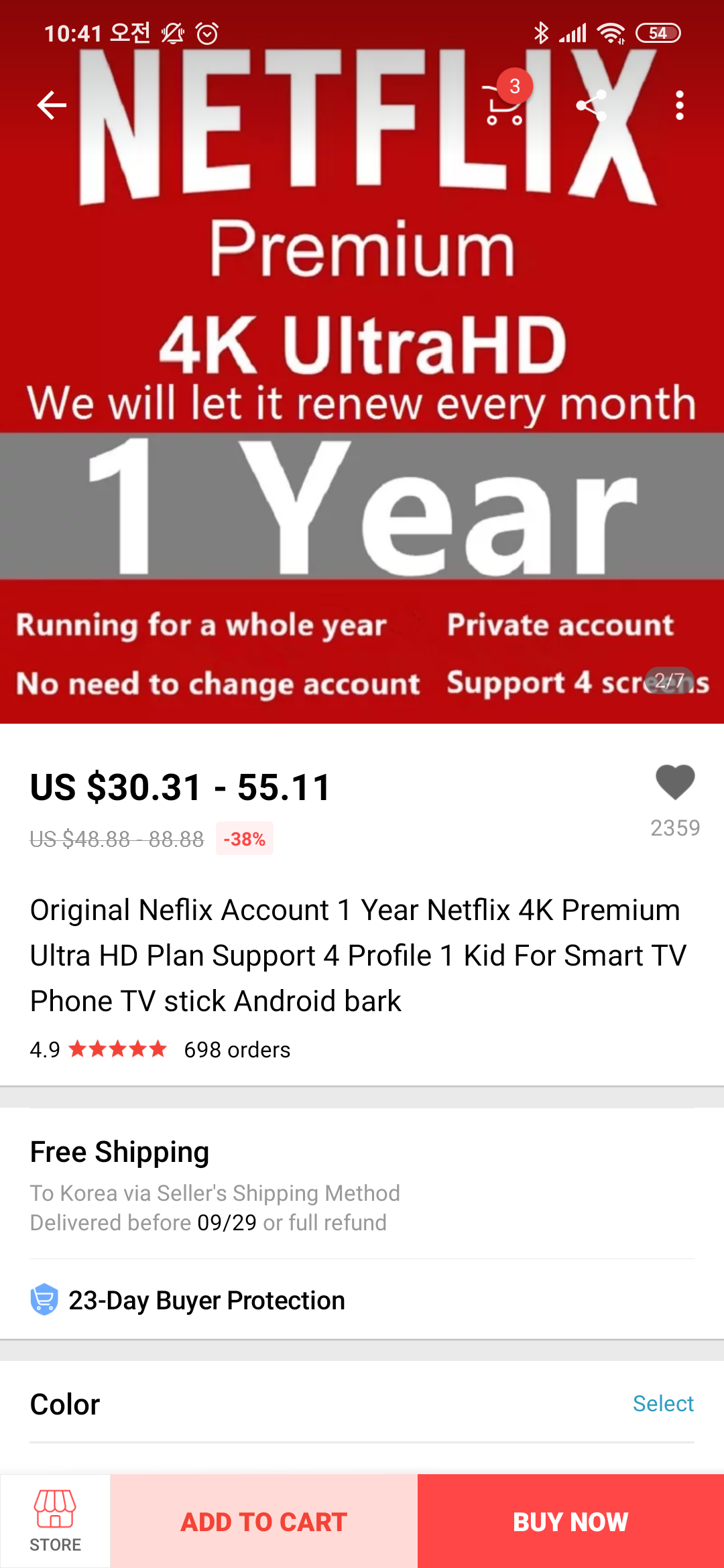Tap ADD TO CART button
The height and width of the screenshot is (1568, 724).
click(x=263, y=1521)
